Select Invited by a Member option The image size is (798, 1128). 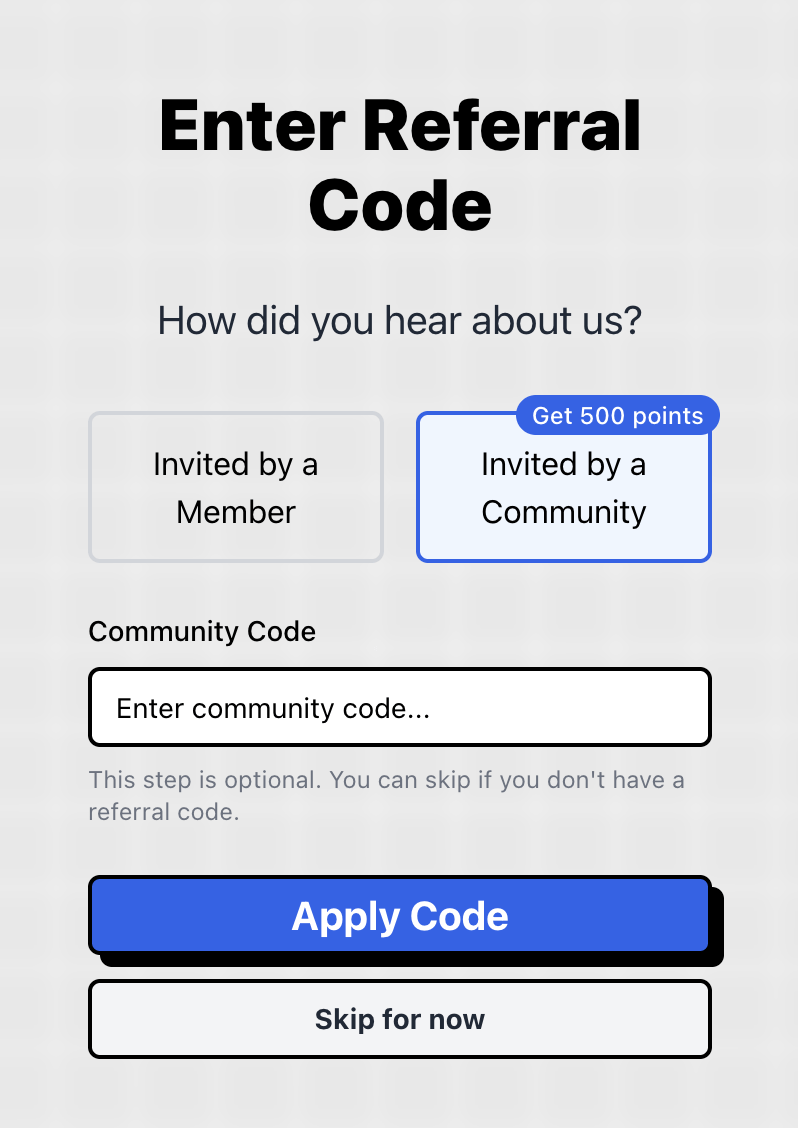point(236,488)
